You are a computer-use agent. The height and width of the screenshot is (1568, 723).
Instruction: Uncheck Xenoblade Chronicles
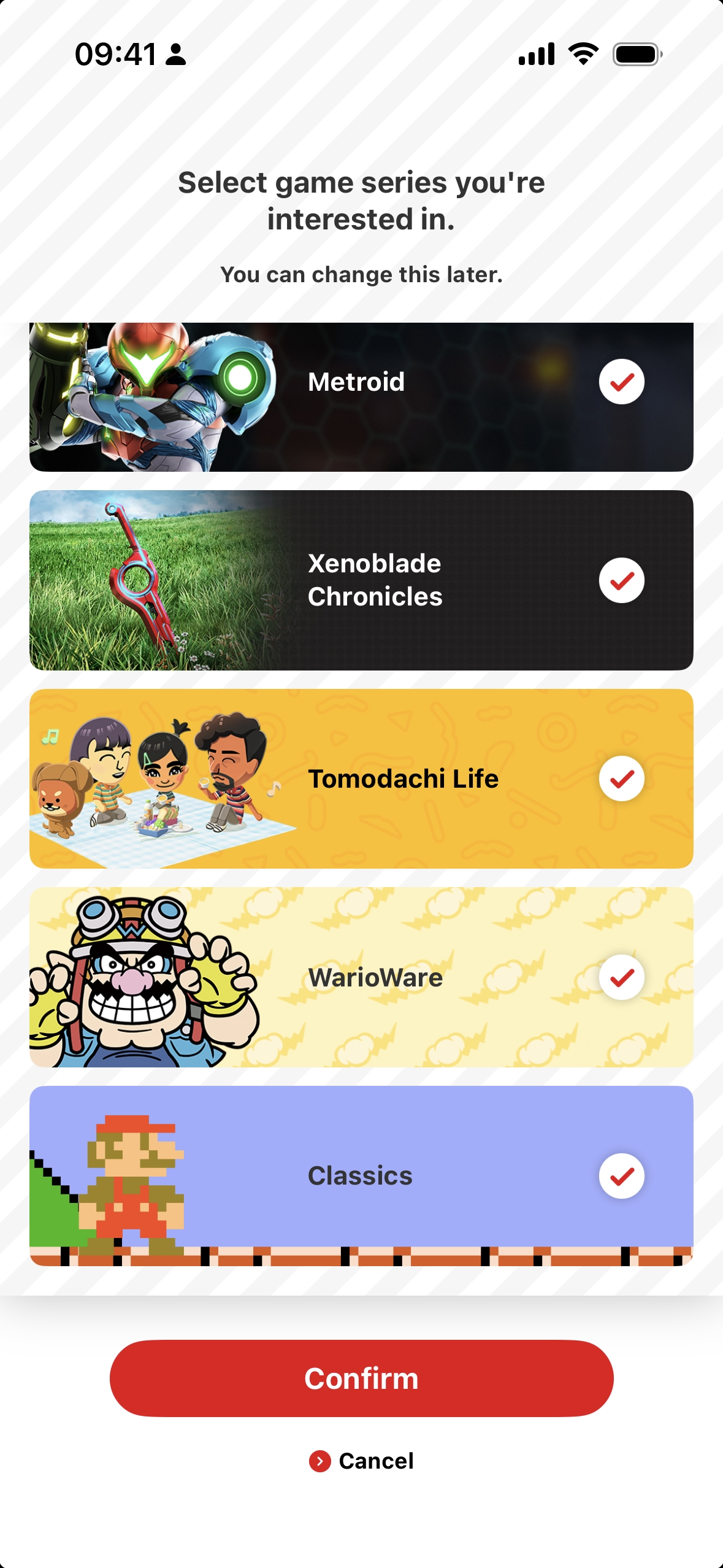[x=621, y=580]
